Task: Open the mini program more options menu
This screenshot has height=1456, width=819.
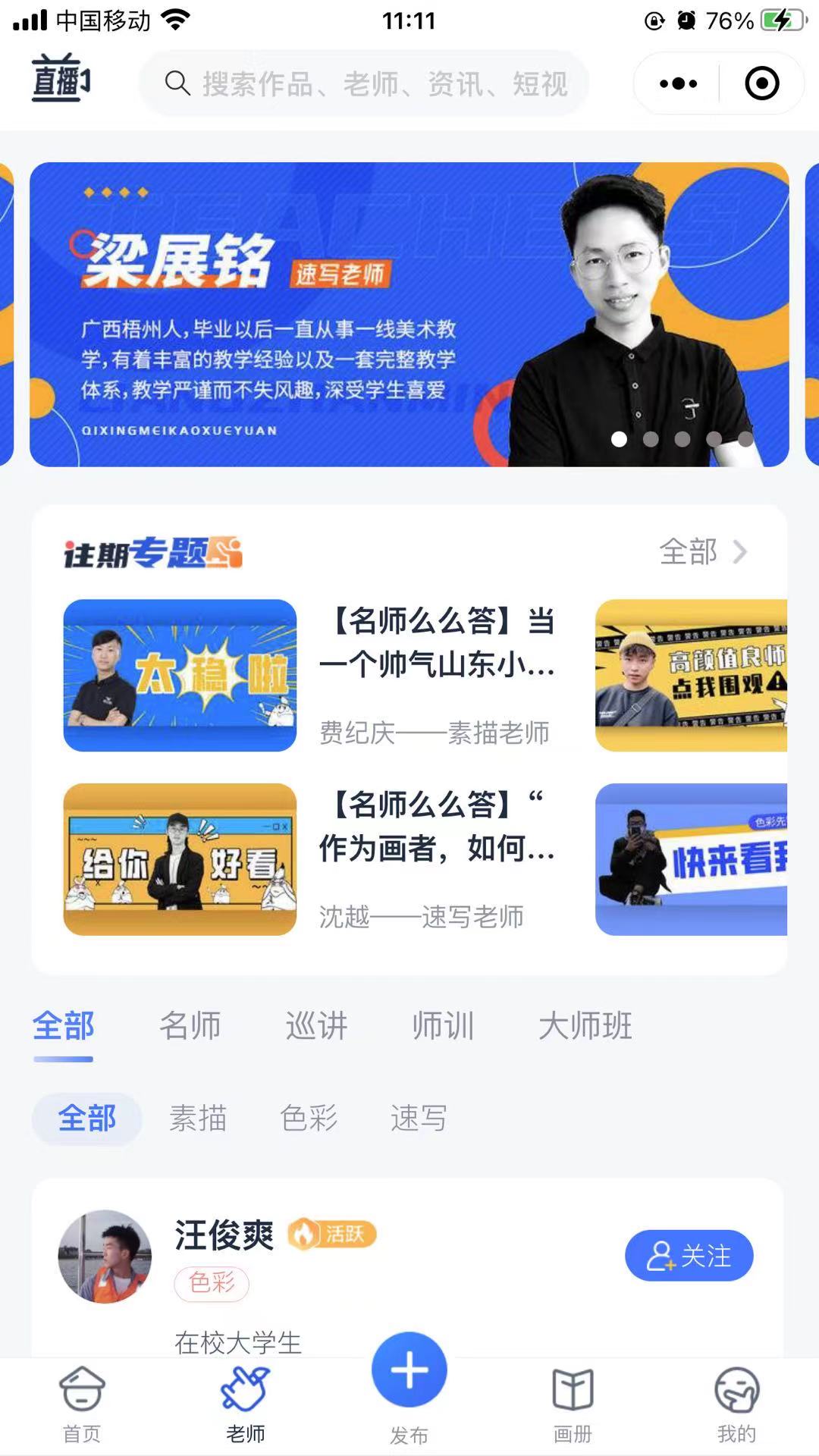Action: [x=678, y=83]
